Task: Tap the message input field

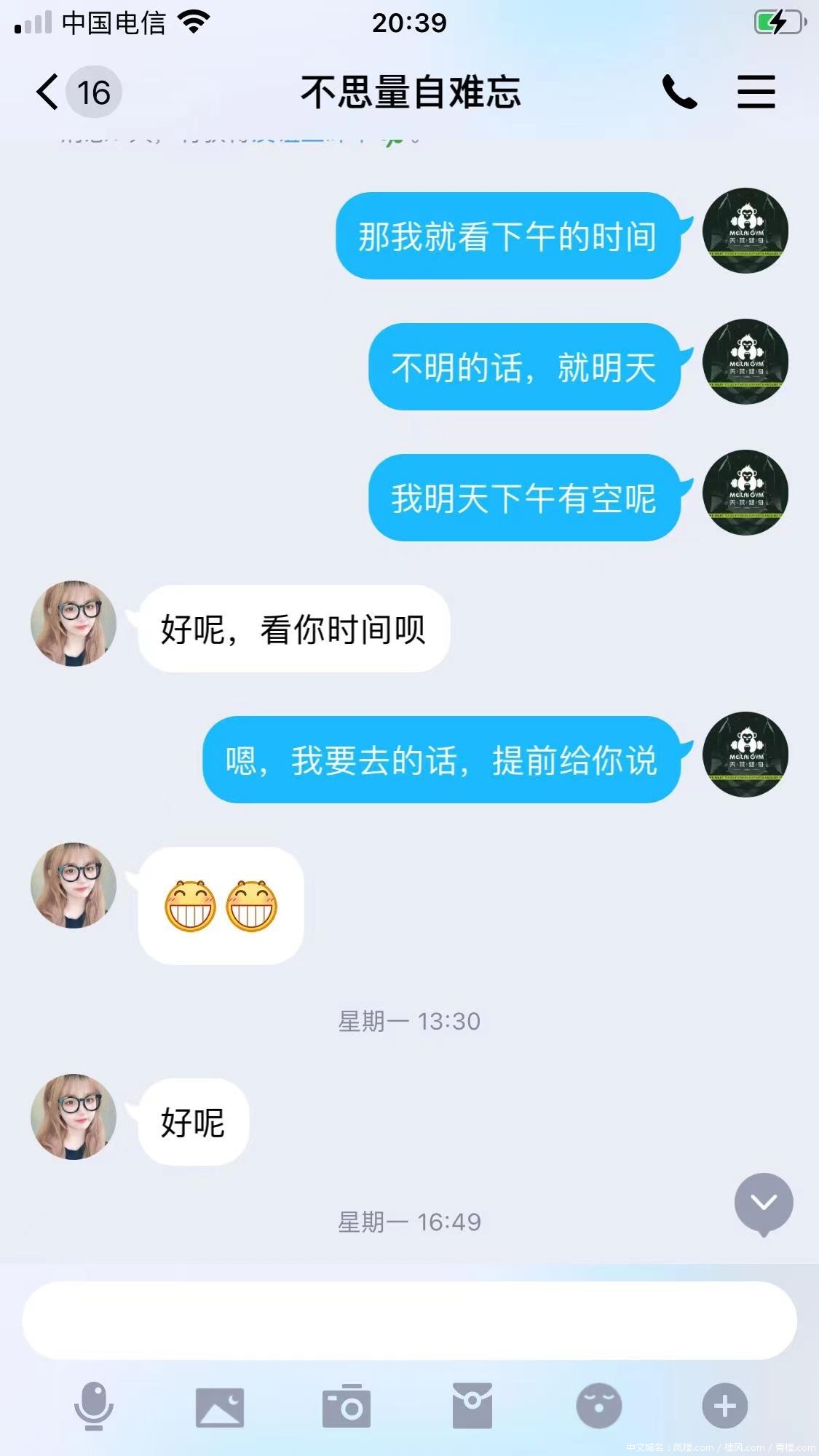Action: coord(409,1320)
